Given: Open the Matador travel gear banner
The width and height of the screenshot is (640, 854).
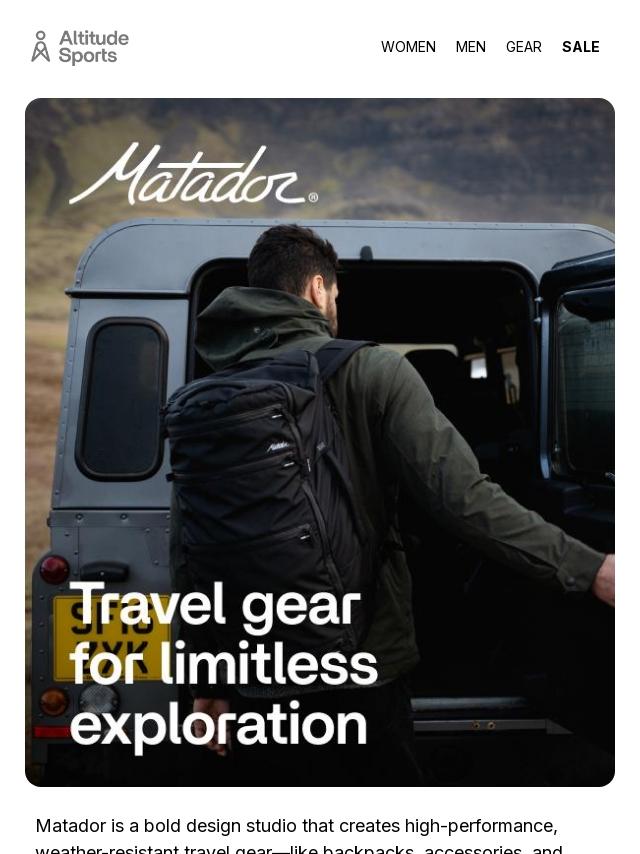Looking at the screenshot, I should (x=320, y=442).
